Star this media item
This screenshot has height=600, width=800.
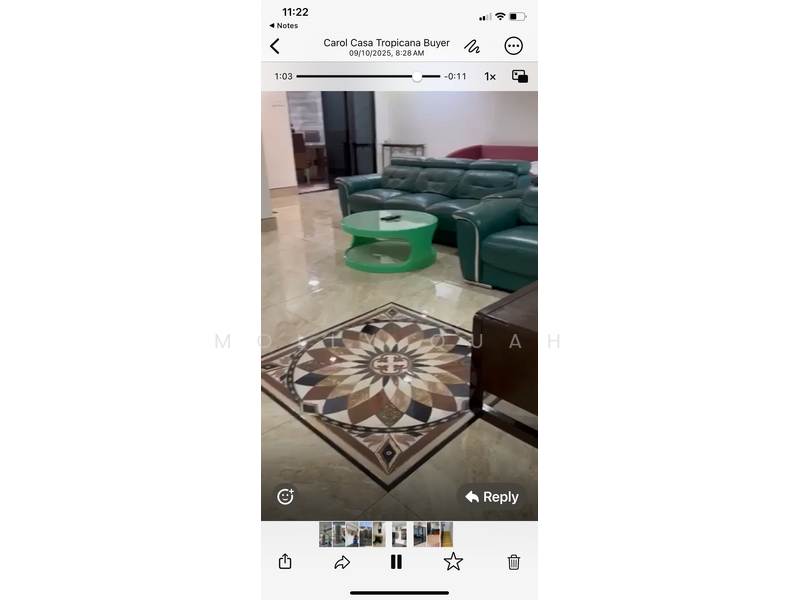[x=453, y=562]
